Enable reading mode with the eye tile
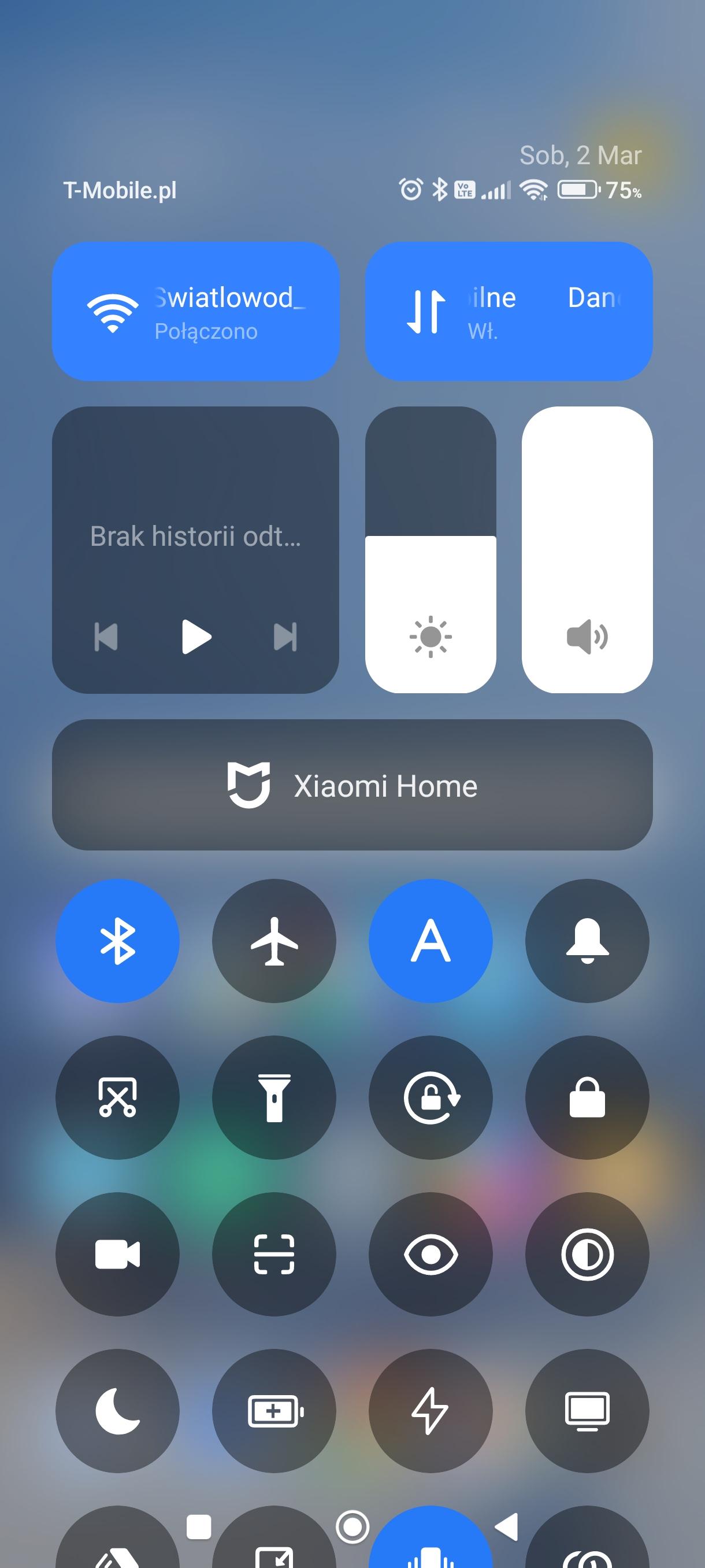 tap(431, 1255)
